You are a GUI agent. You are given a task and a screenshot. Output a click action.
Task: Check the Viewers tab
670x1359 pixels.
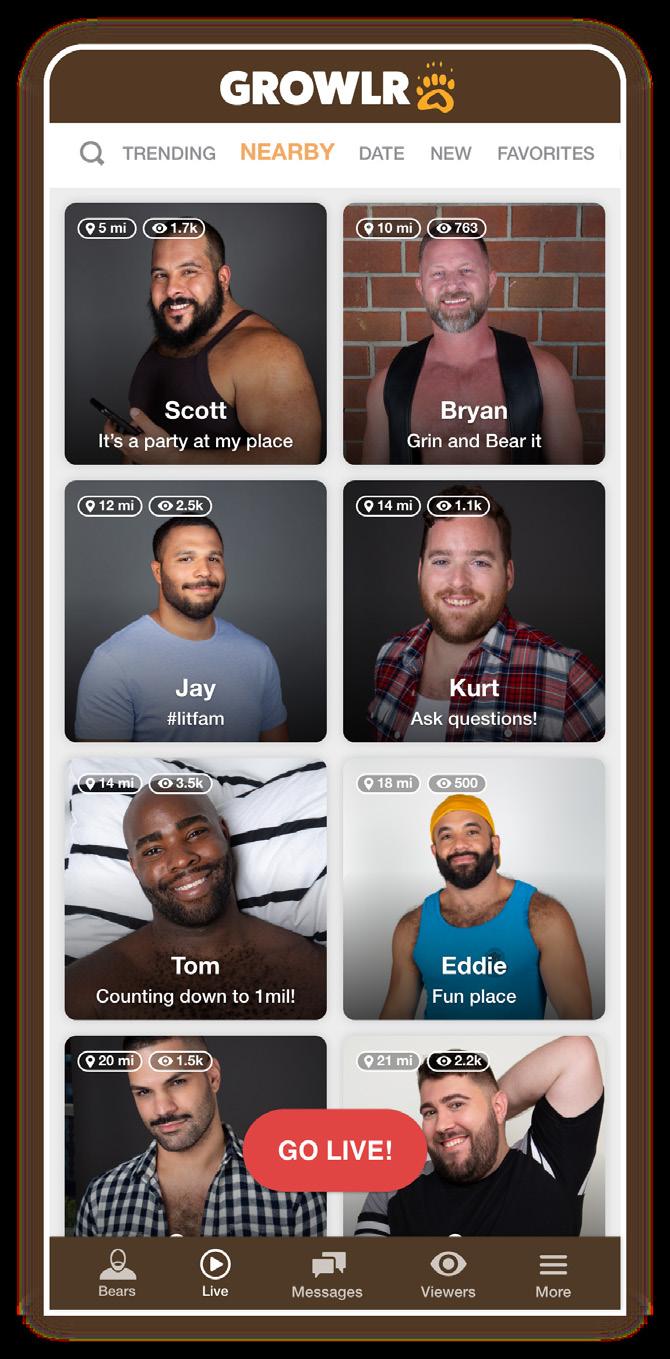coord(448,1273)
